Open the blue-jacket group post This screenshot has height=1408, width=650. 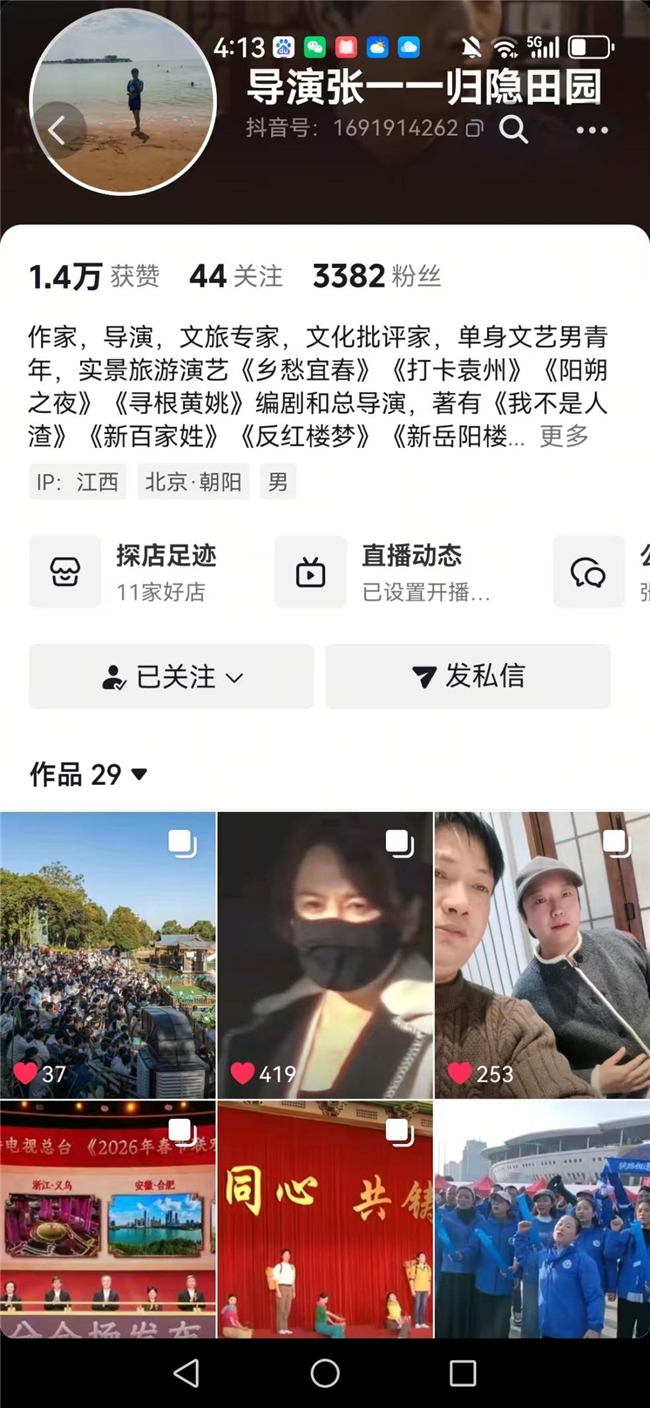tap(542, 1219)
